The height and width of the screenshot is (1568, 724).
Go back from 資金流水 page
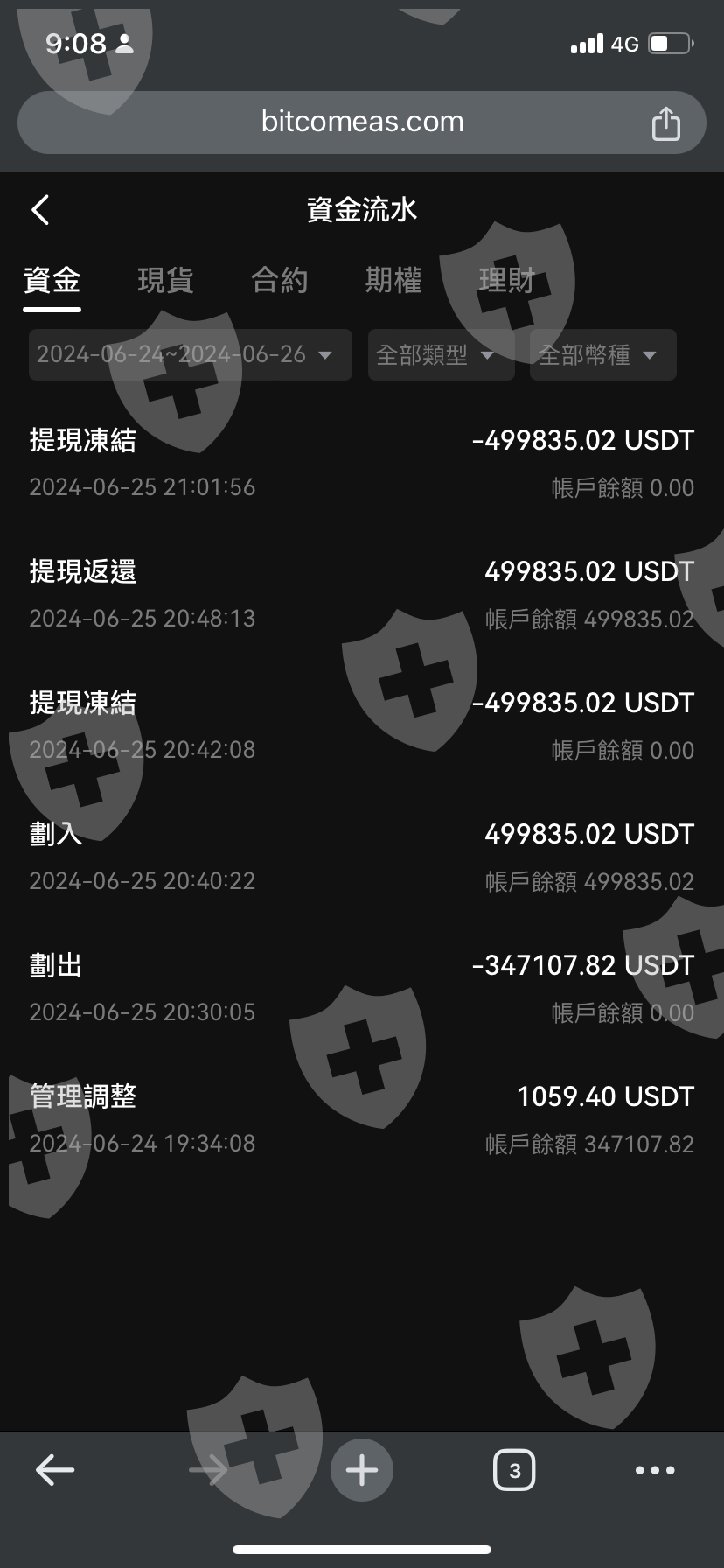point(40,210)
